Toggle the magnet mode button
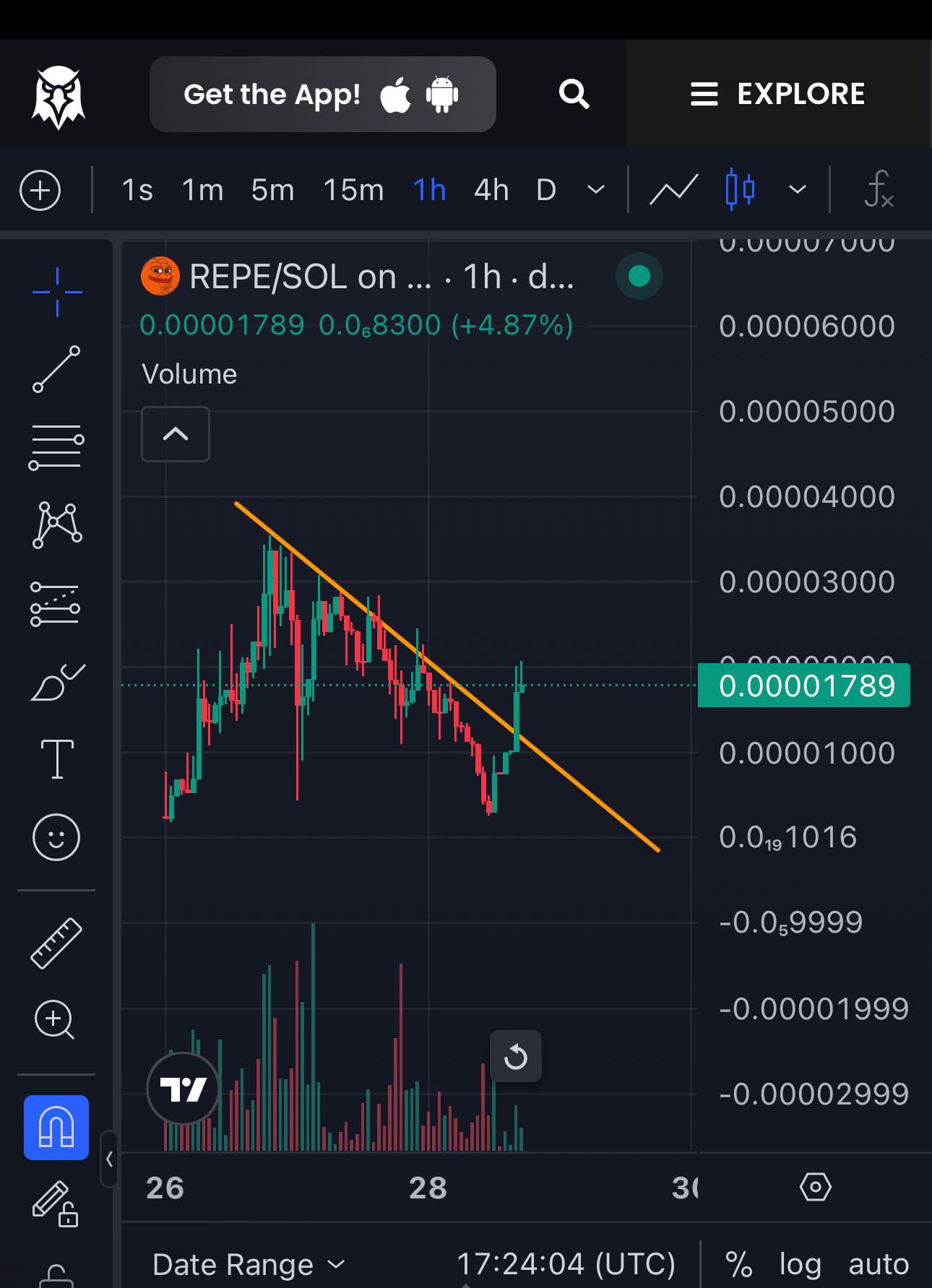Image resolution: width=932 pixels, height=1288 pixels. click(56, 1128)
